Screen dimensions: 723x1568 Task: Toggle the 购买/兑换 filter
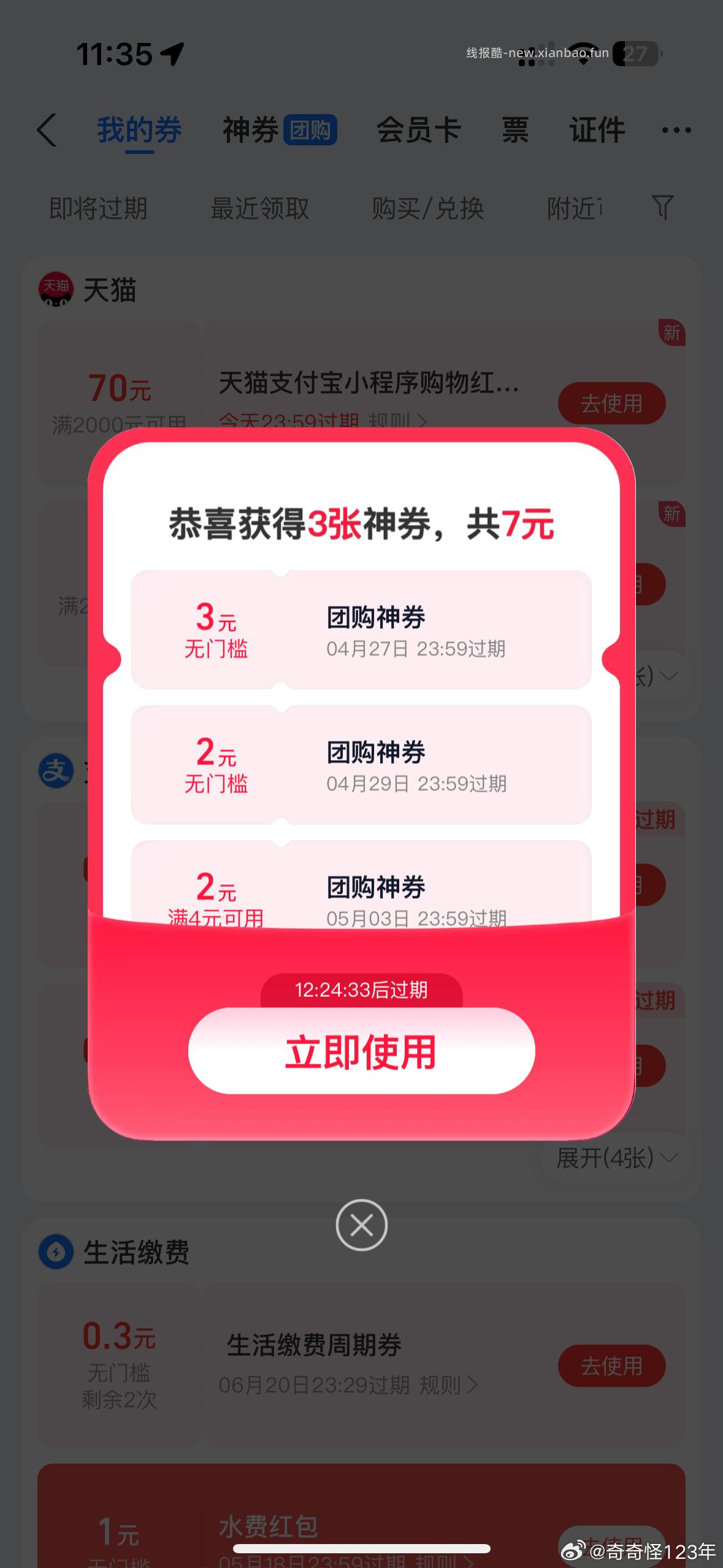[x=428, y=209]
